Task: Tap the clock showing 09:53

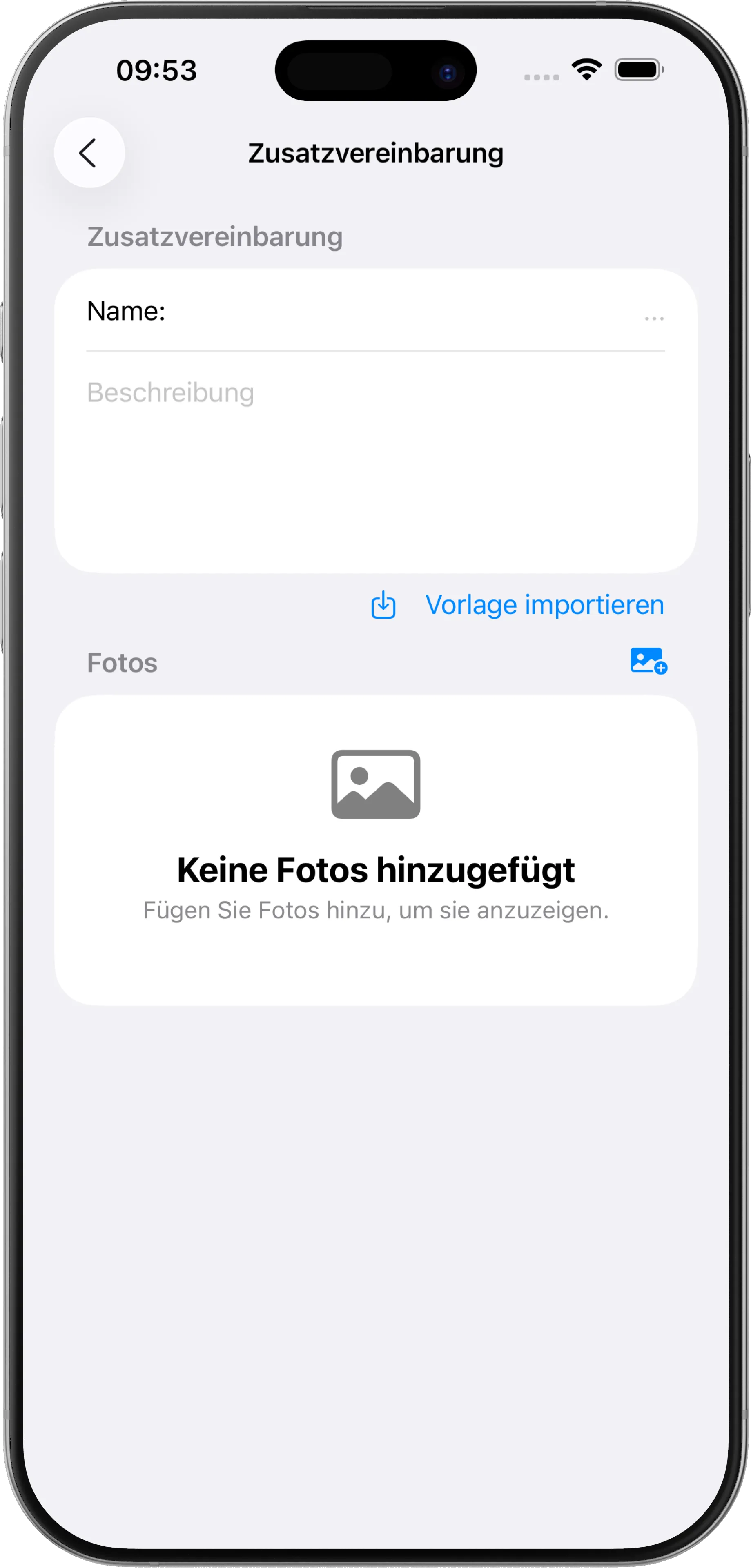Action: click(x=157, y=71)
